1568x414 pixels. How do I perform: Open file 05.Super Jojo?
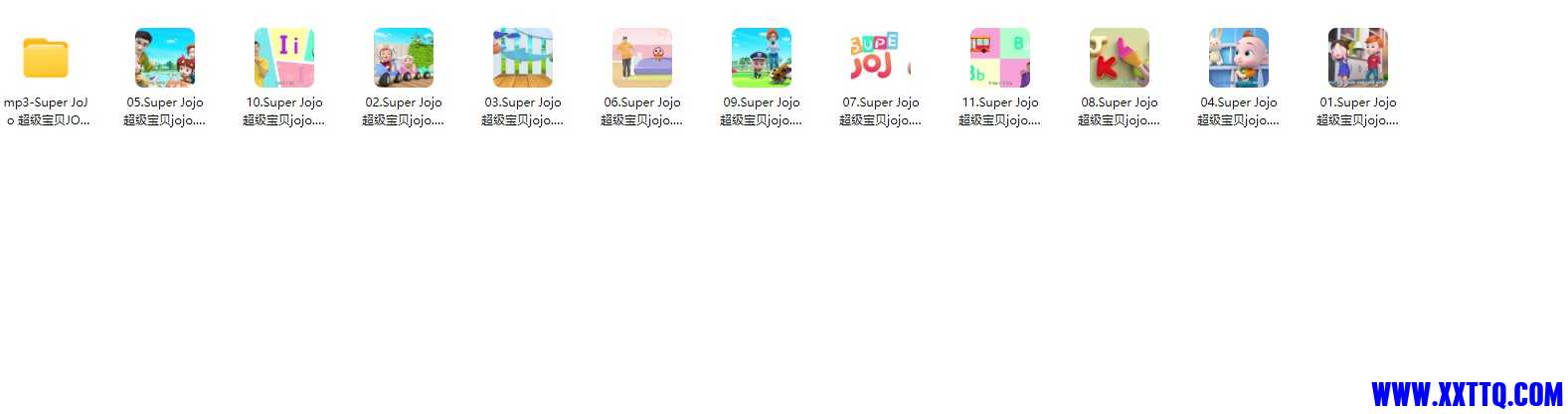click(x=165, y=58)
